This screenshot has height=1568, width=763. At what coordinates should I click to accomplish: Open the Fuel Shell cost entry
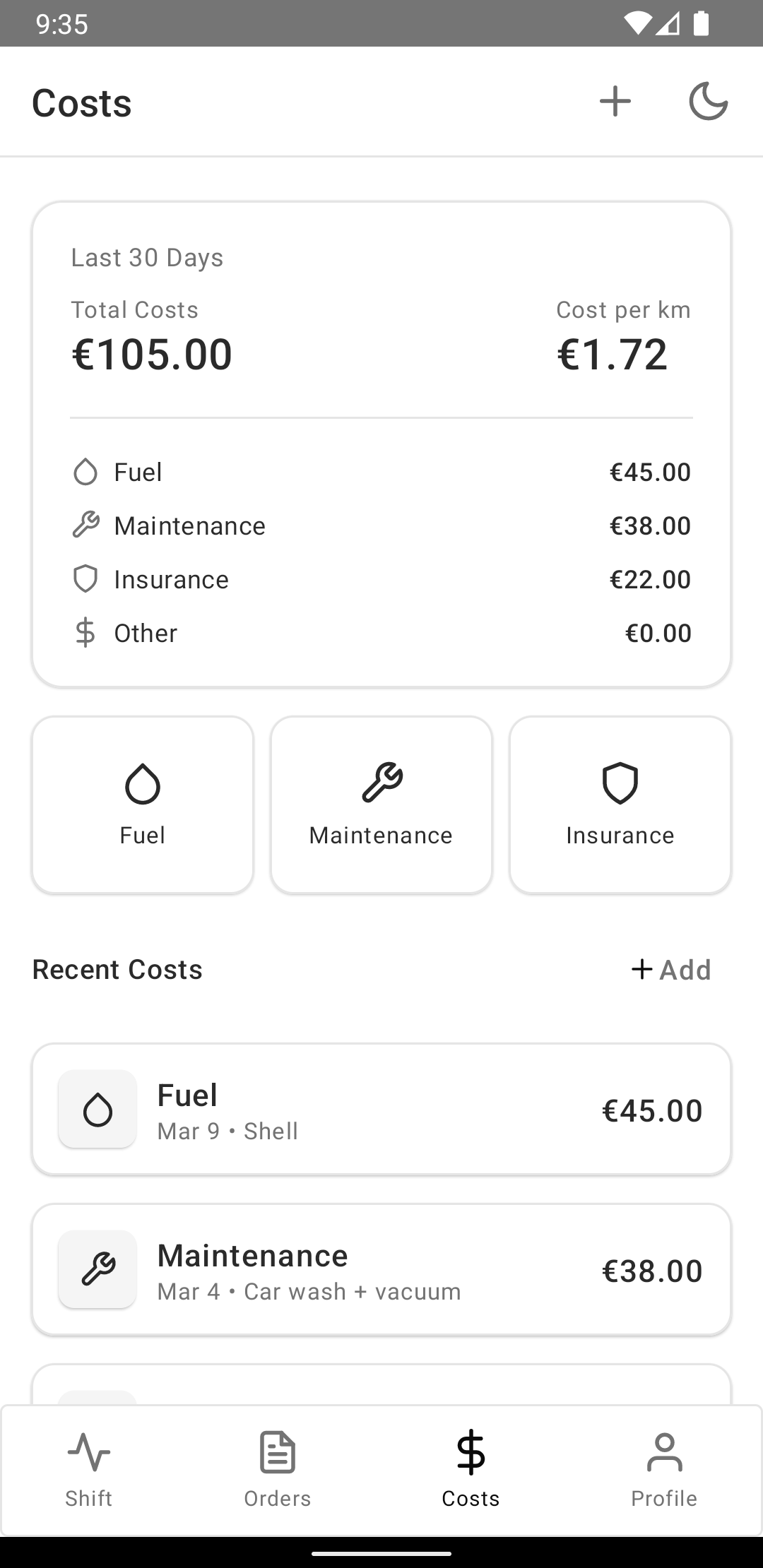(x=381, y=1109)
